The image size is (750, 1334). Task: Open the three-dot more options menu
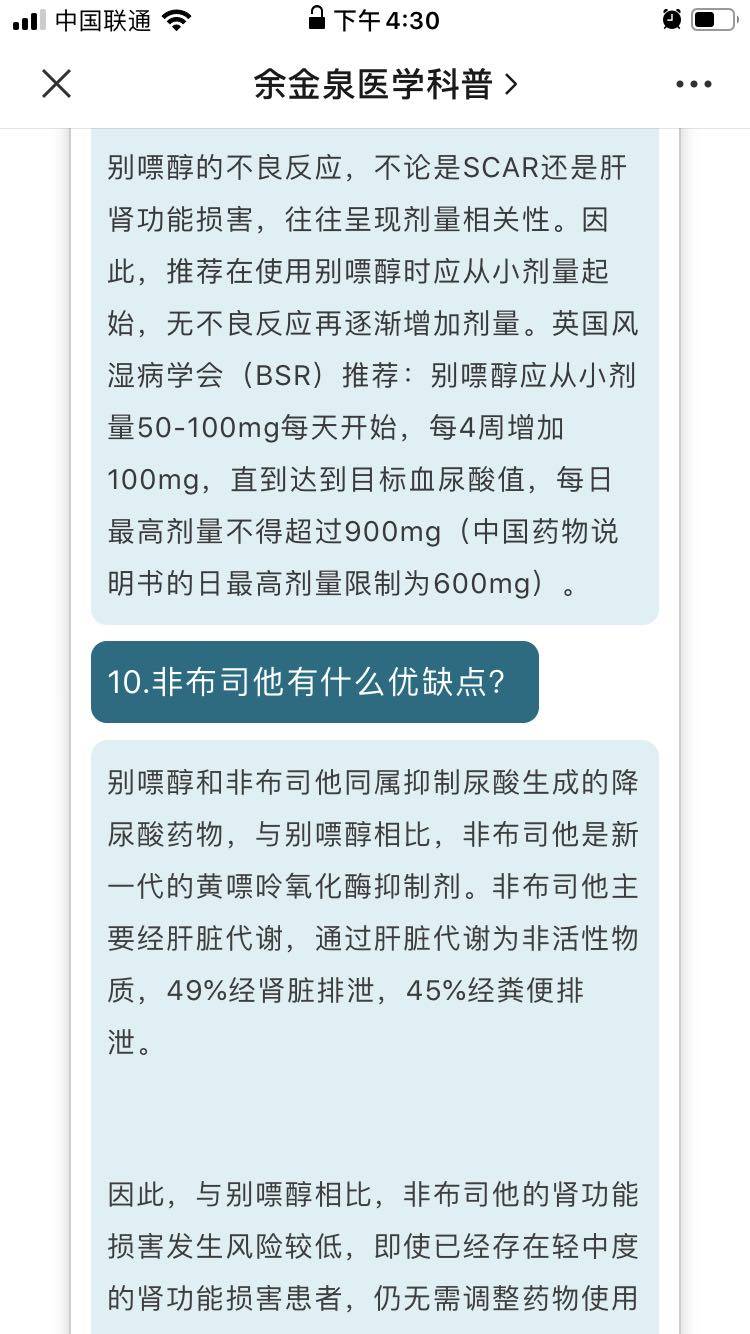[693, 85]
